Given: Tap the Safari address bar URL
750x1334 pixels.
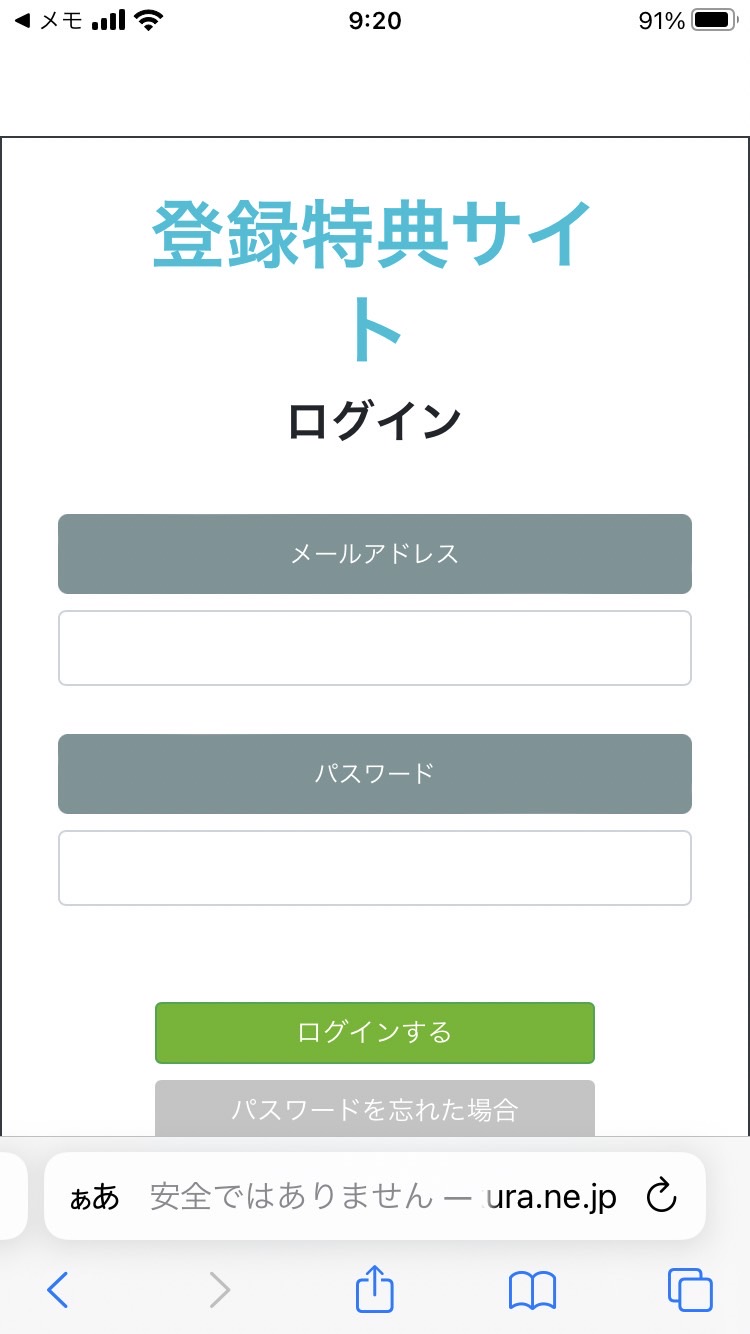Looking at the screenshot, I should tap(383, 1196).
